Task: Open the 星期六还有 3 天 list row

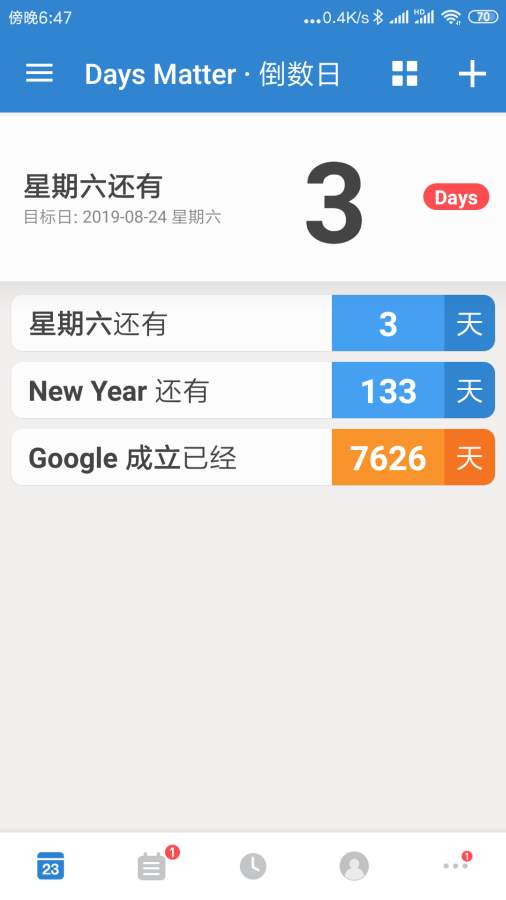Action: tap(253, 323)
